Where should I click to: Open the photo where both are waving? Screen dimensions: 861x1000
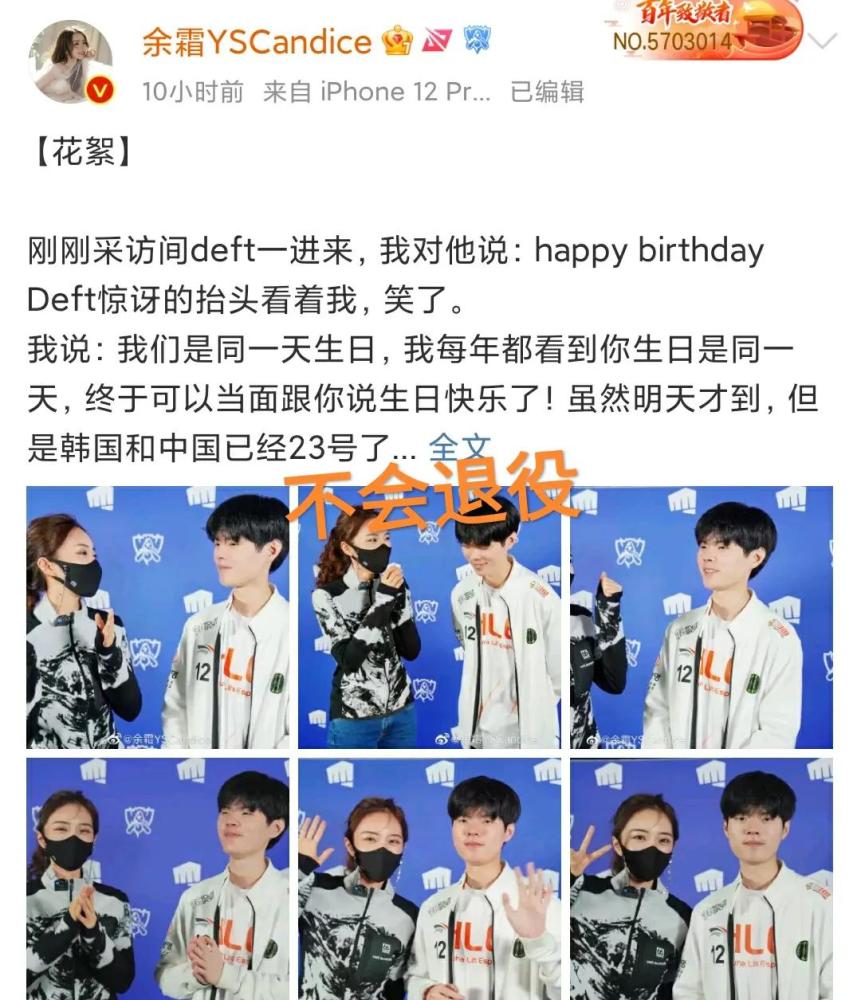[x=430, y=878]
